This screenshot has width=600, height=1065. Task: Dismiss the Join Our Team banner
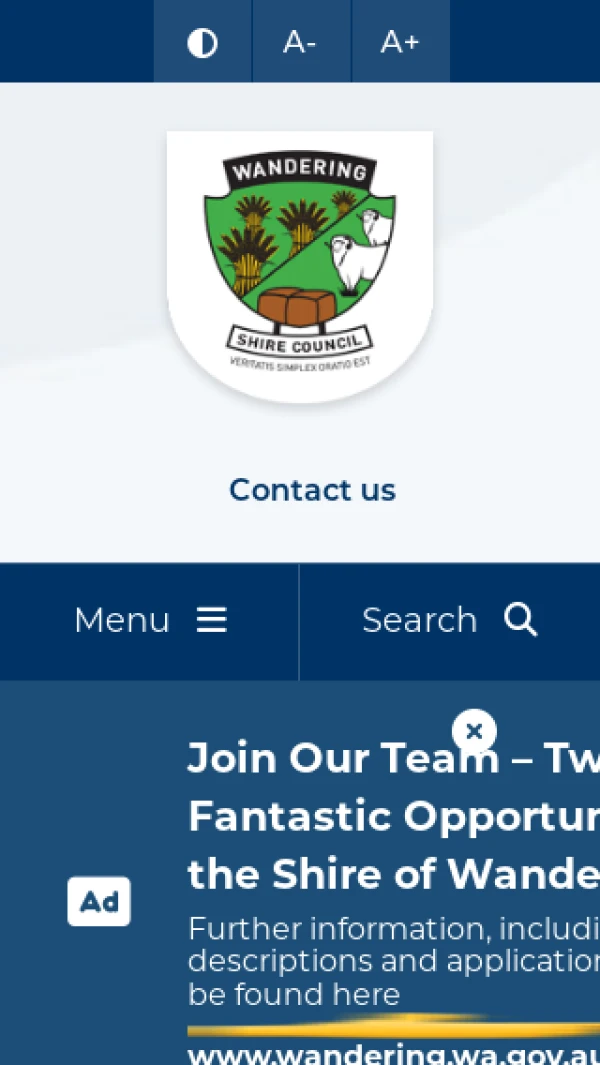[474, 732]
